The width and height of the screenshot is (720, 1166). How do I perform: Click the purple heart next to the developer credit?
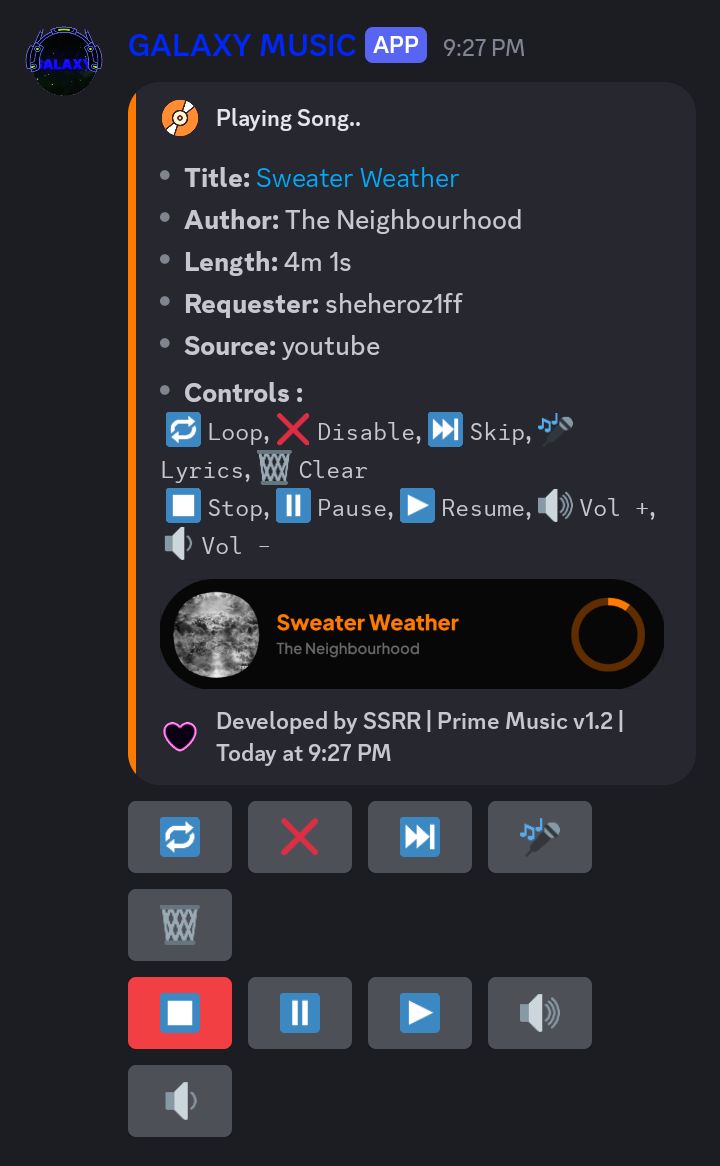coord(180,736)
